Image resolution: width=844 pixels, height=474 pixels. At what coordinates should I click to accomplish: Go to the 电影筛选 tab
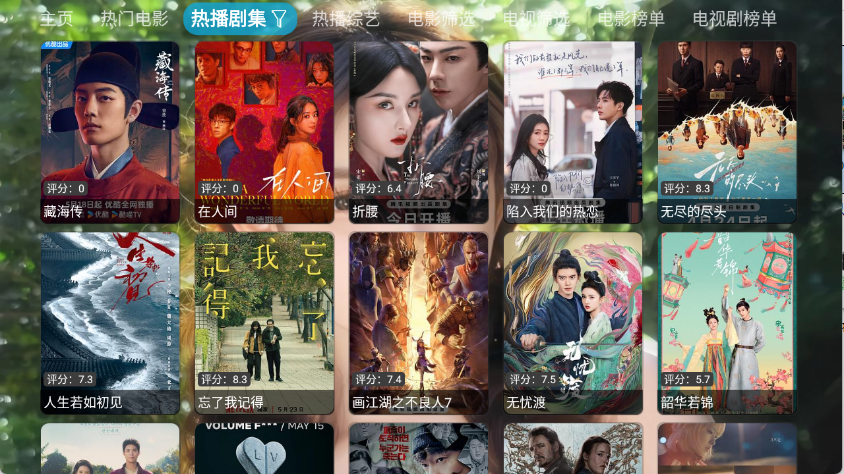coord(442,18)
